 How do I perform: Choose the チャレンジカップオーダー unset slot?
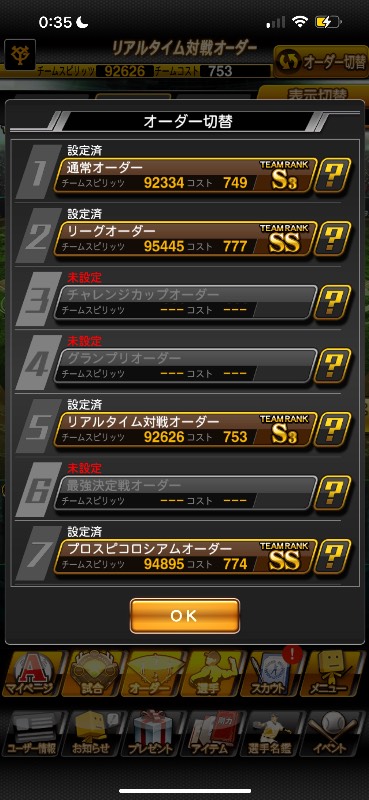[185, 302]
